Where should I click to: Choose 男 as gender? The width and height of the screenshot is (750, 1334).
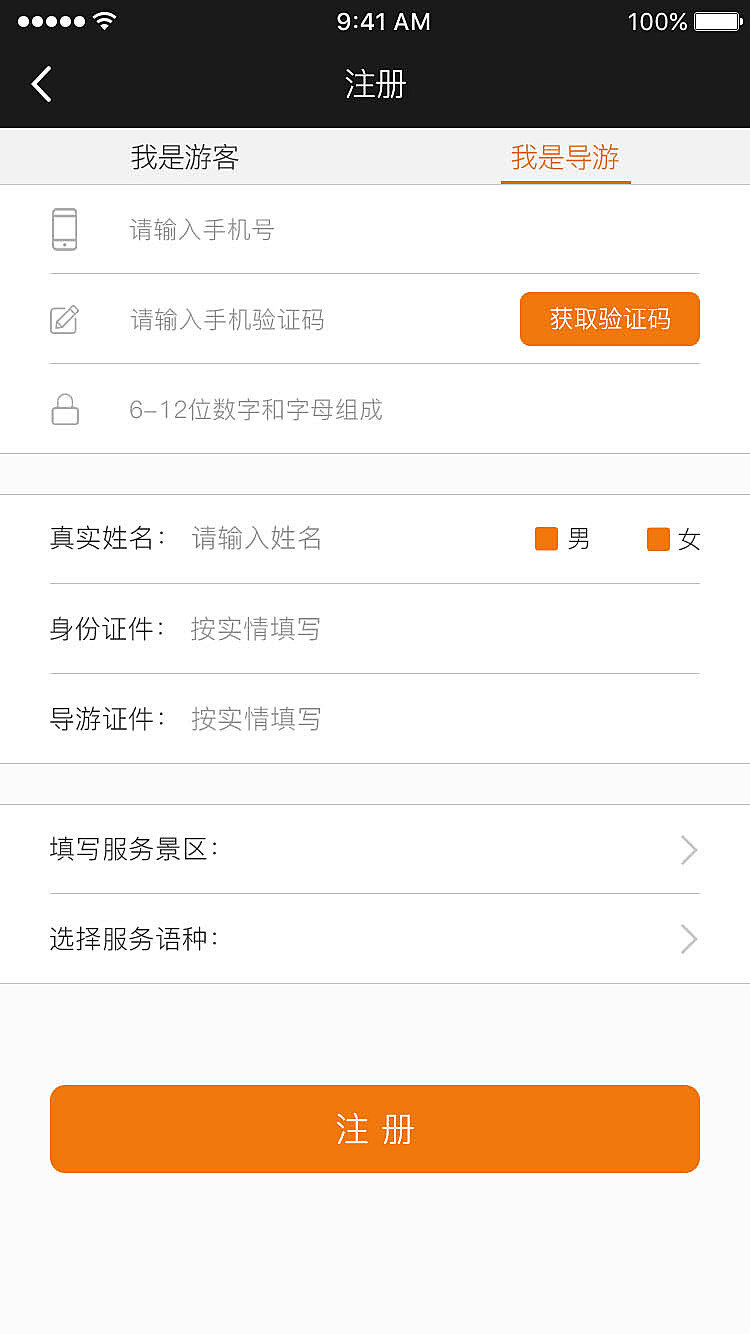coord(563,539)
